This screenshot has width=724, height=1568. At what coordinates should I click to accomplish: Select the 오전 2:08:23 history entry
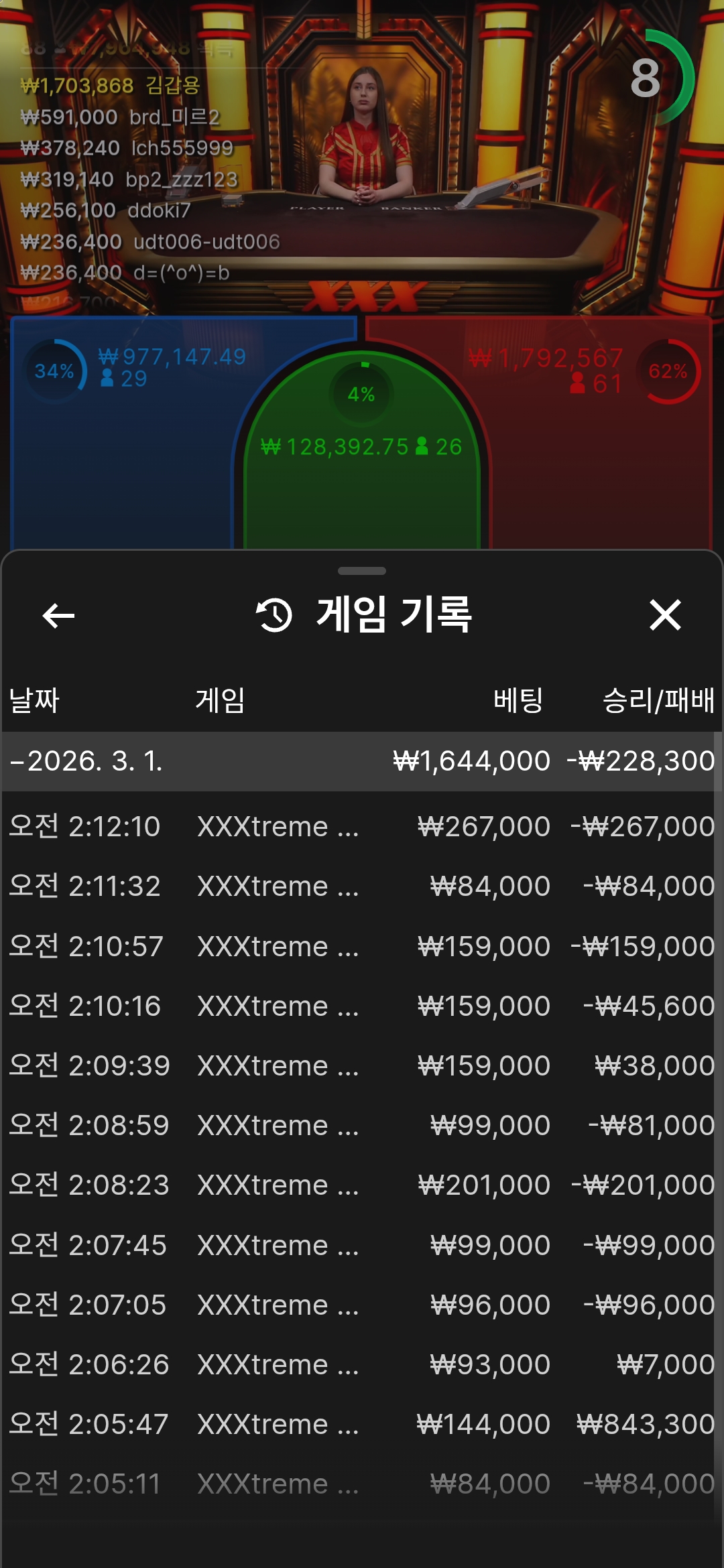coord(362,1185)
